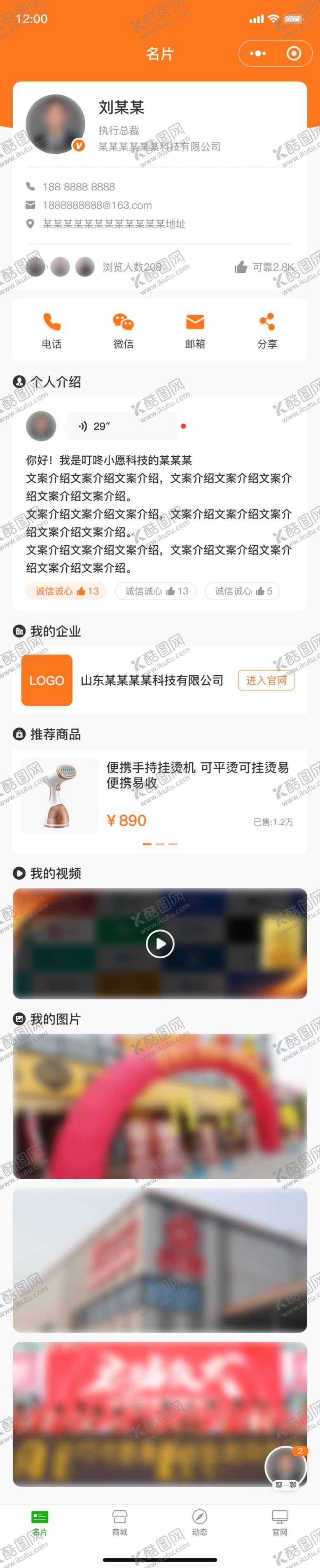
Task: Share this business card via 分享
Action: (267, 331)
